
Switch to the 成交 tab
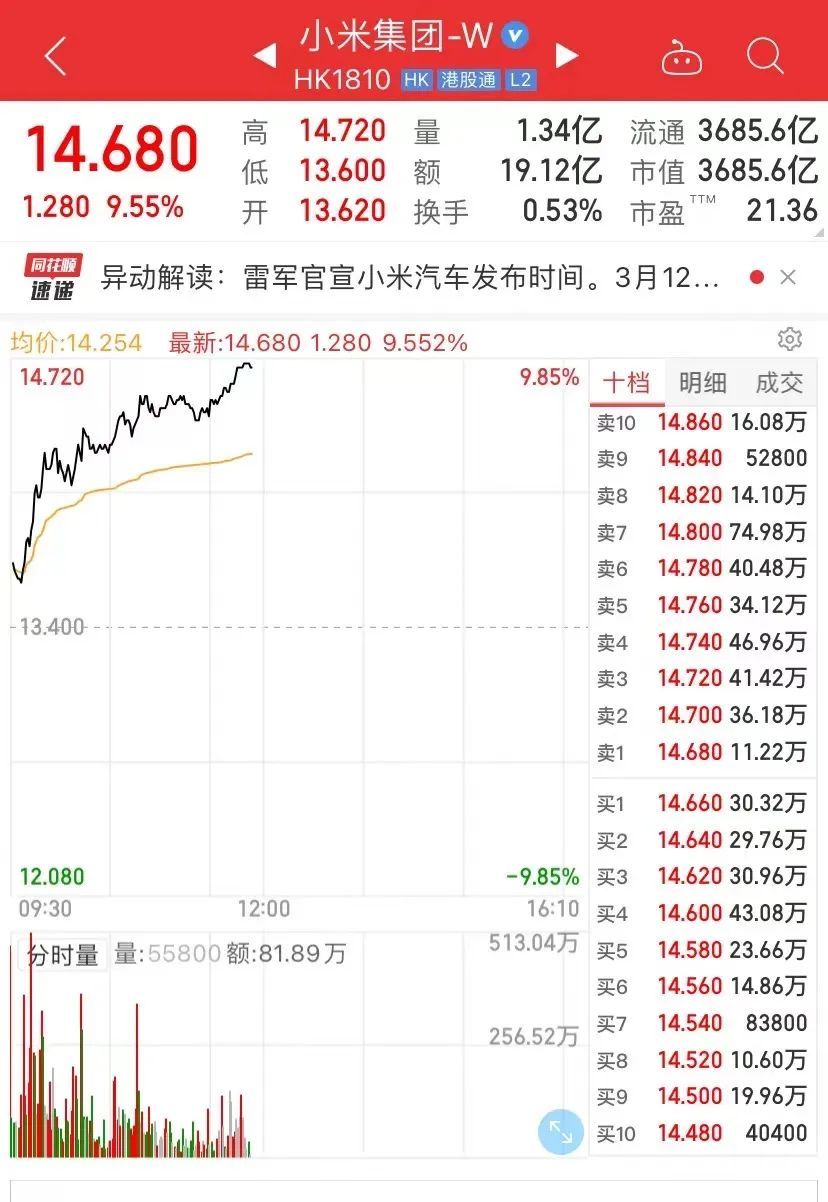point(779,383)
